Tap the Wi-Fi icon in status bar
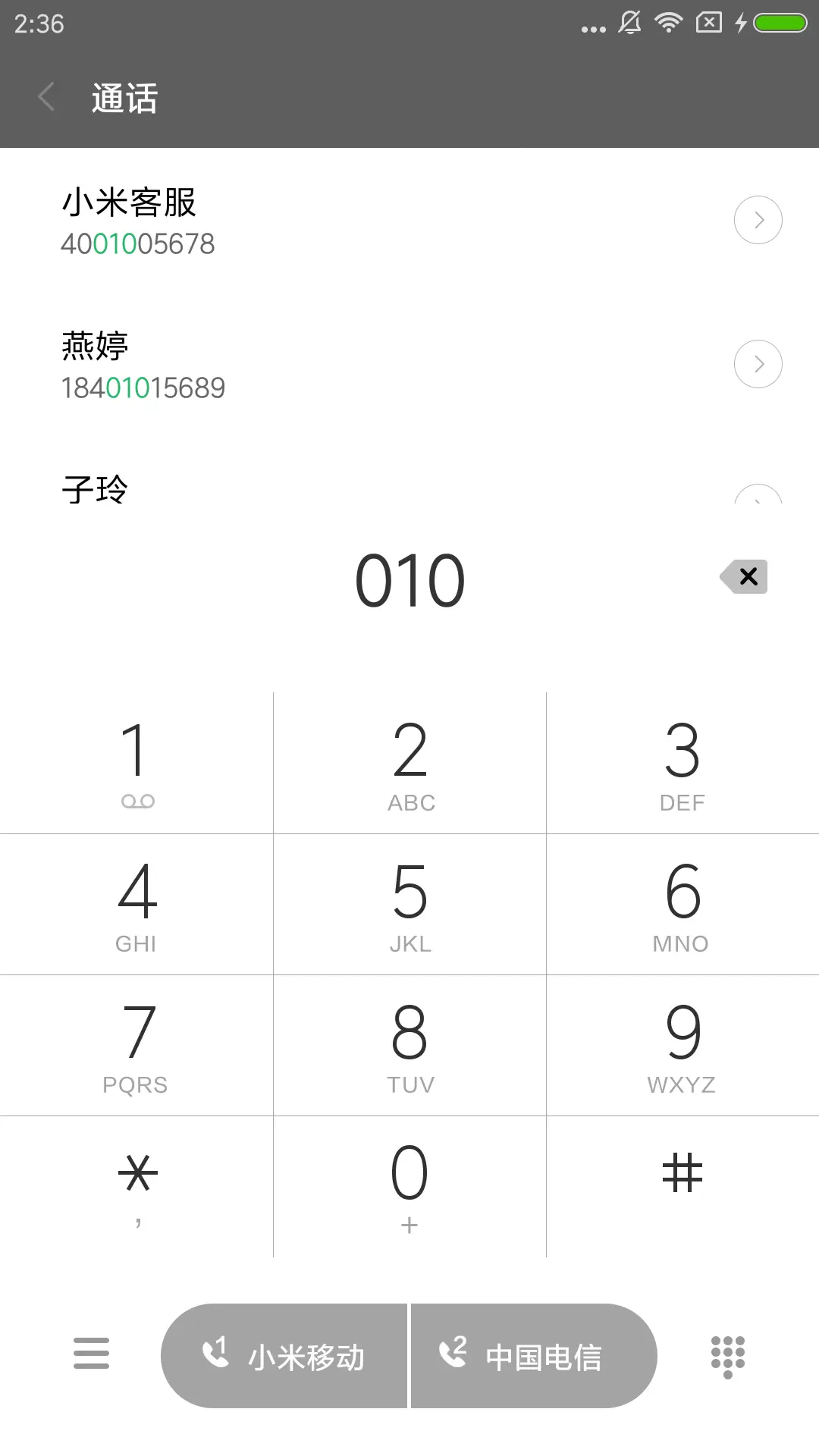This screenshot has width=819, height=1456. [668, 23]
